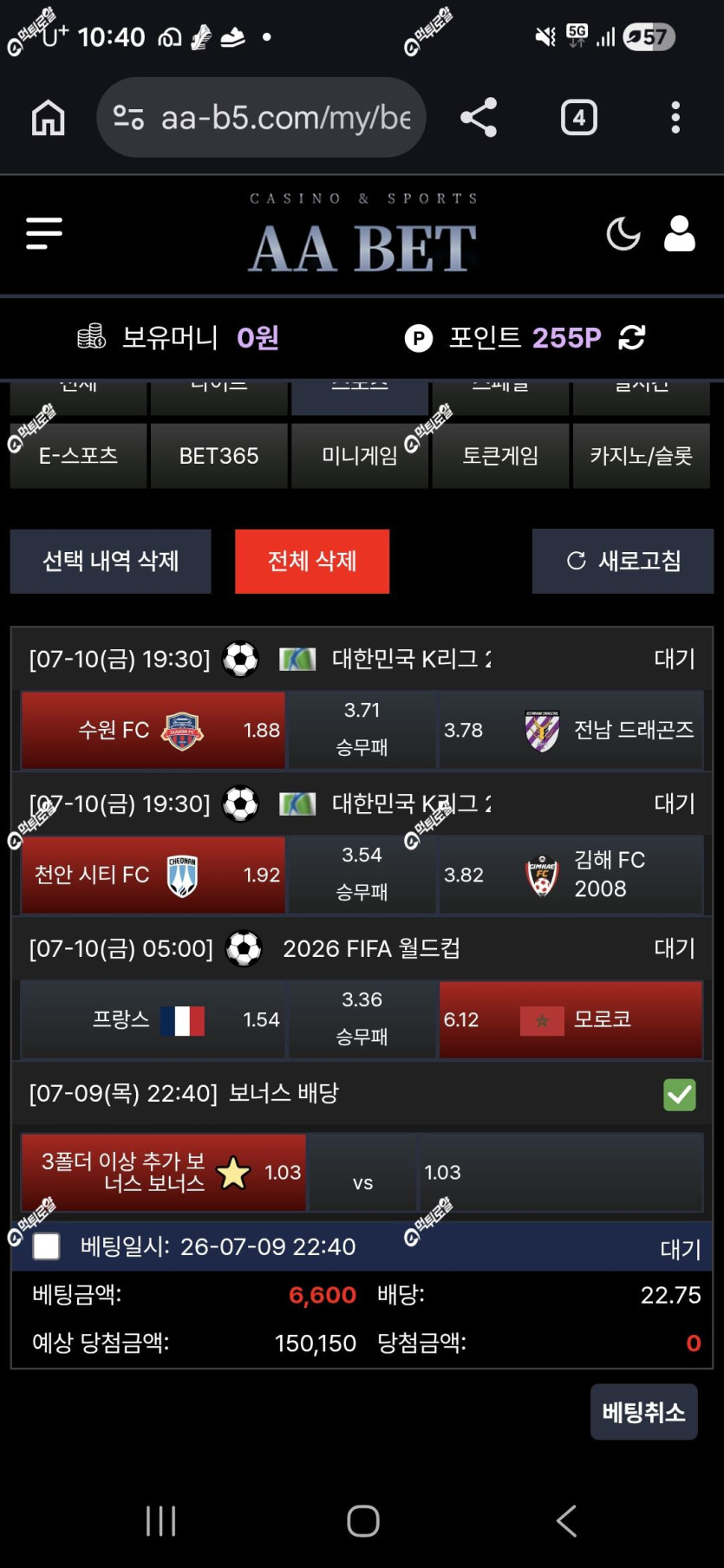724x1568 pixels.
Task: Open the browser overflow menu
Action: point(675,117)
